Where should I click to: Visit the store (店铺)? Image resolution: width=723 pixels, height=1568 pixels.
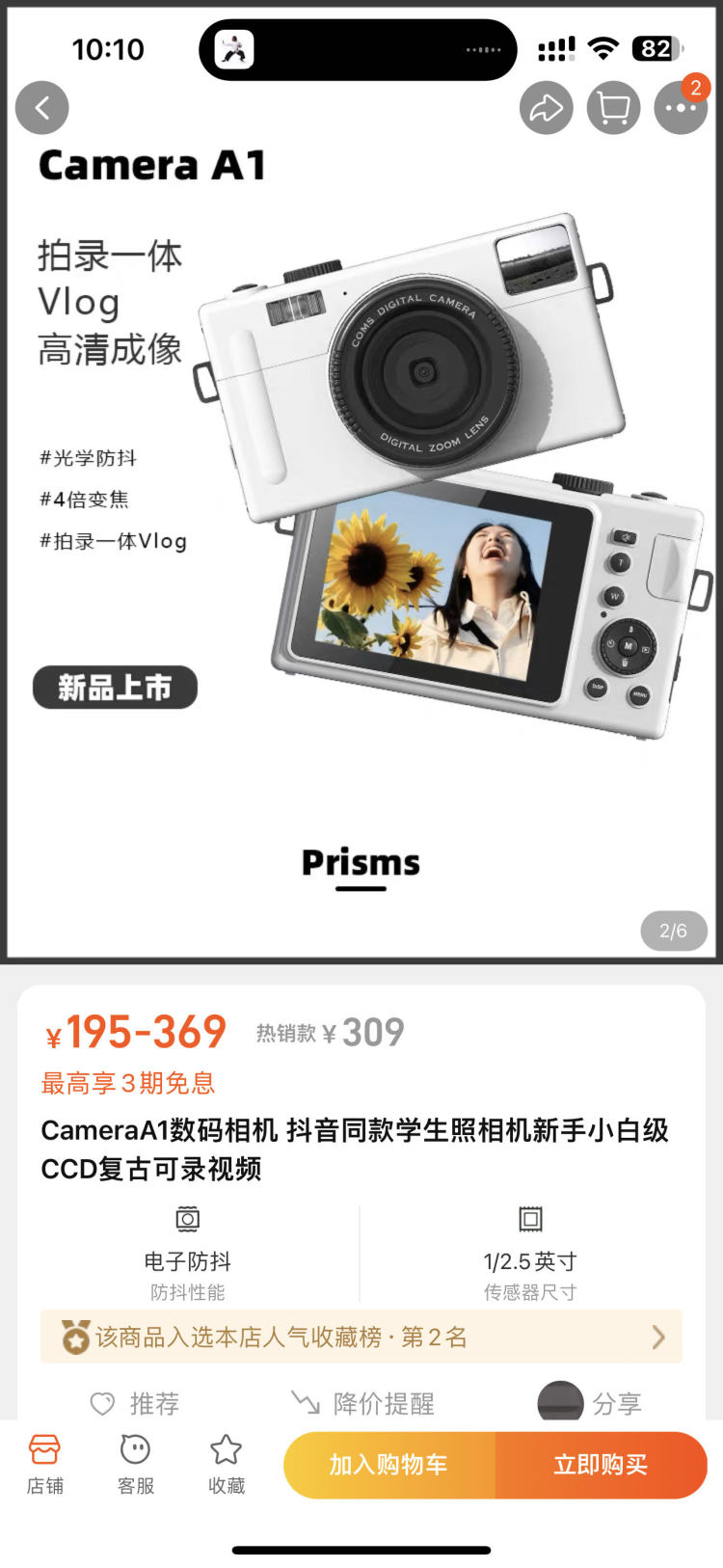pyautogui.click(x=44, y=1464)
